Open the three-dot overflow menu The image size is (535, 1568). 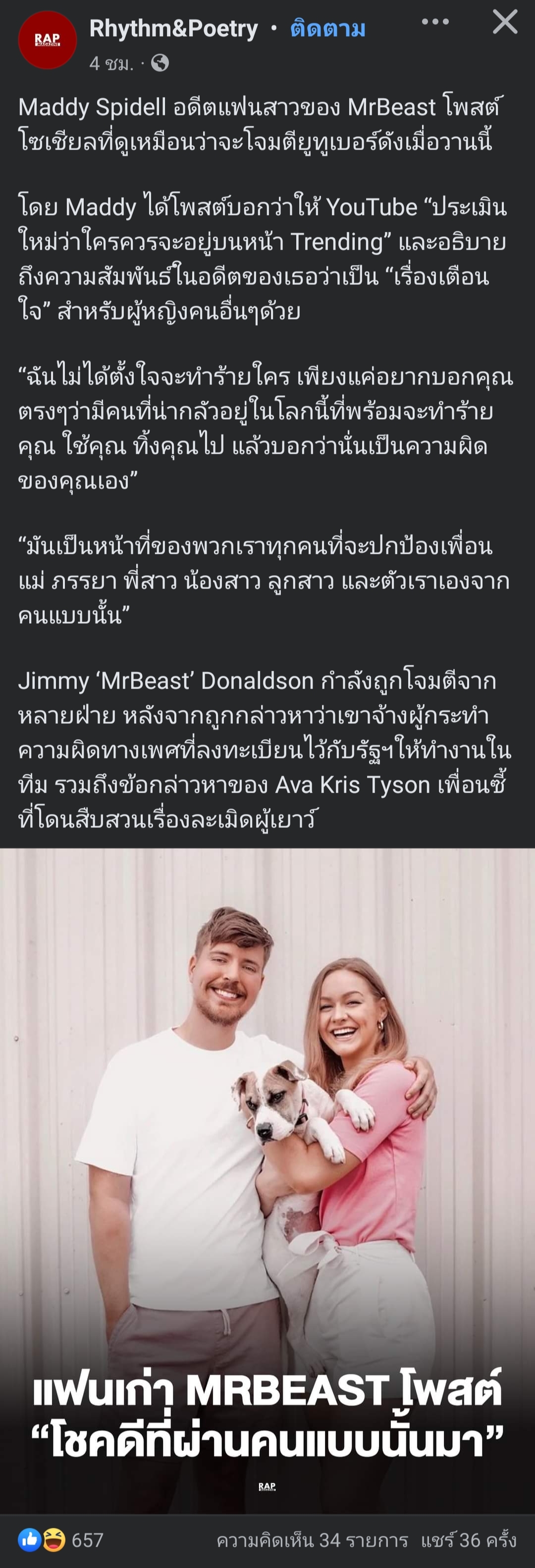tap(435, 22)
